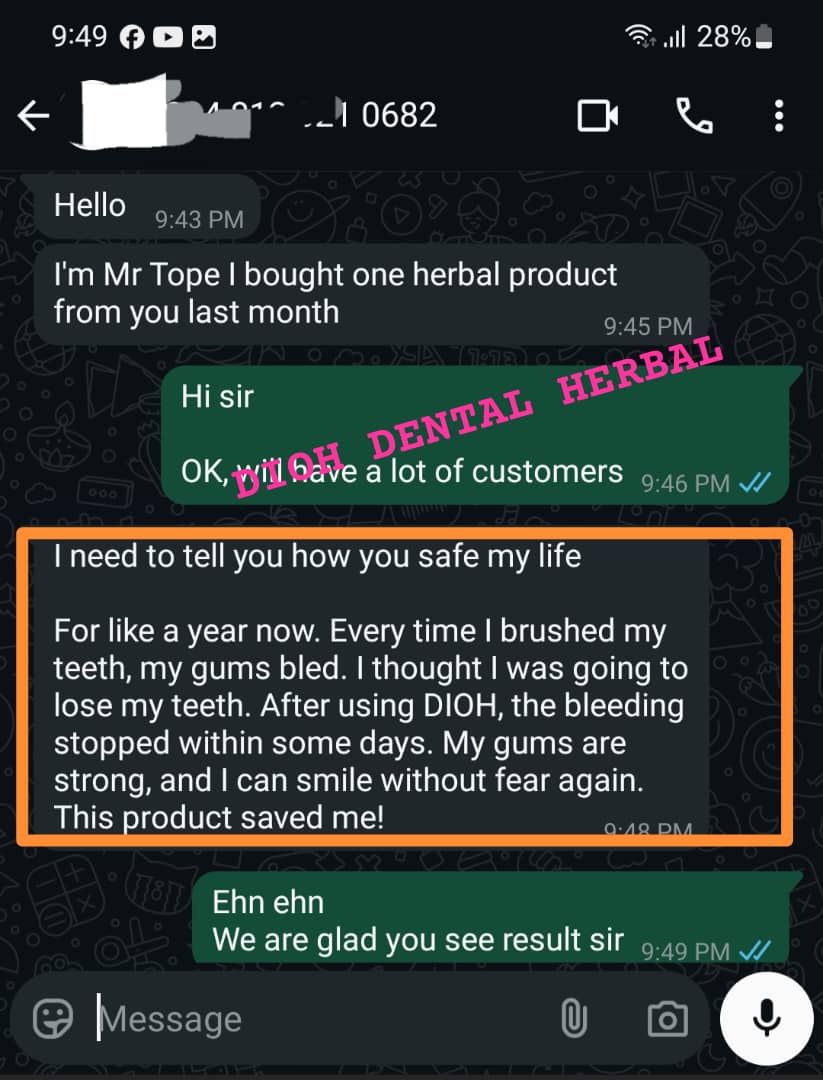Start a video call with this contact

(598, 116)
